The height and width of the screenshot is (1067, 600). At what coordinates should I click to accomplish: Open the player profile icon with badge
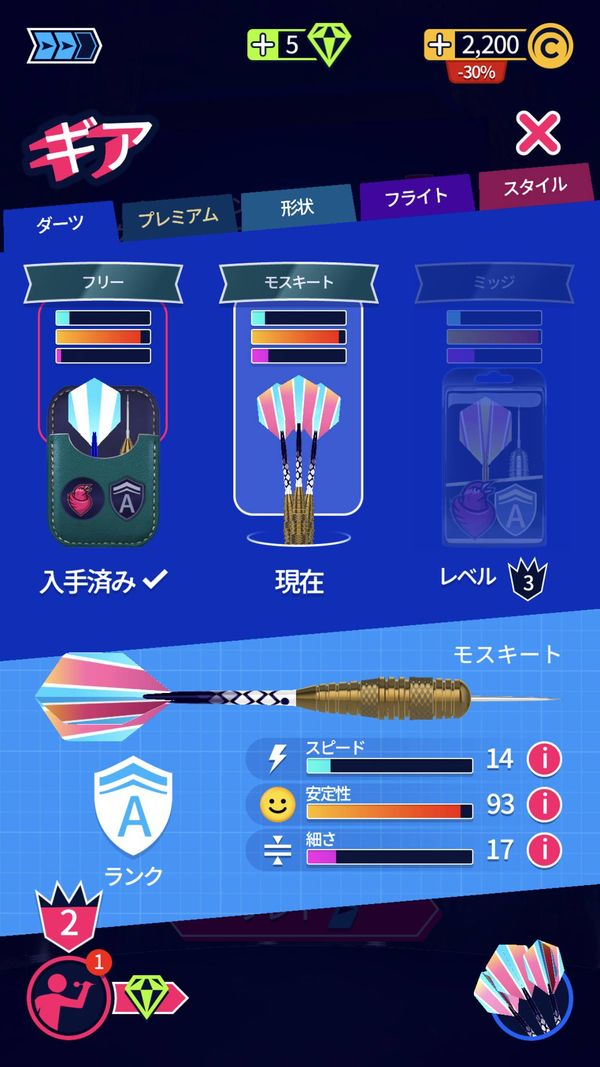[x=69, y=997]
